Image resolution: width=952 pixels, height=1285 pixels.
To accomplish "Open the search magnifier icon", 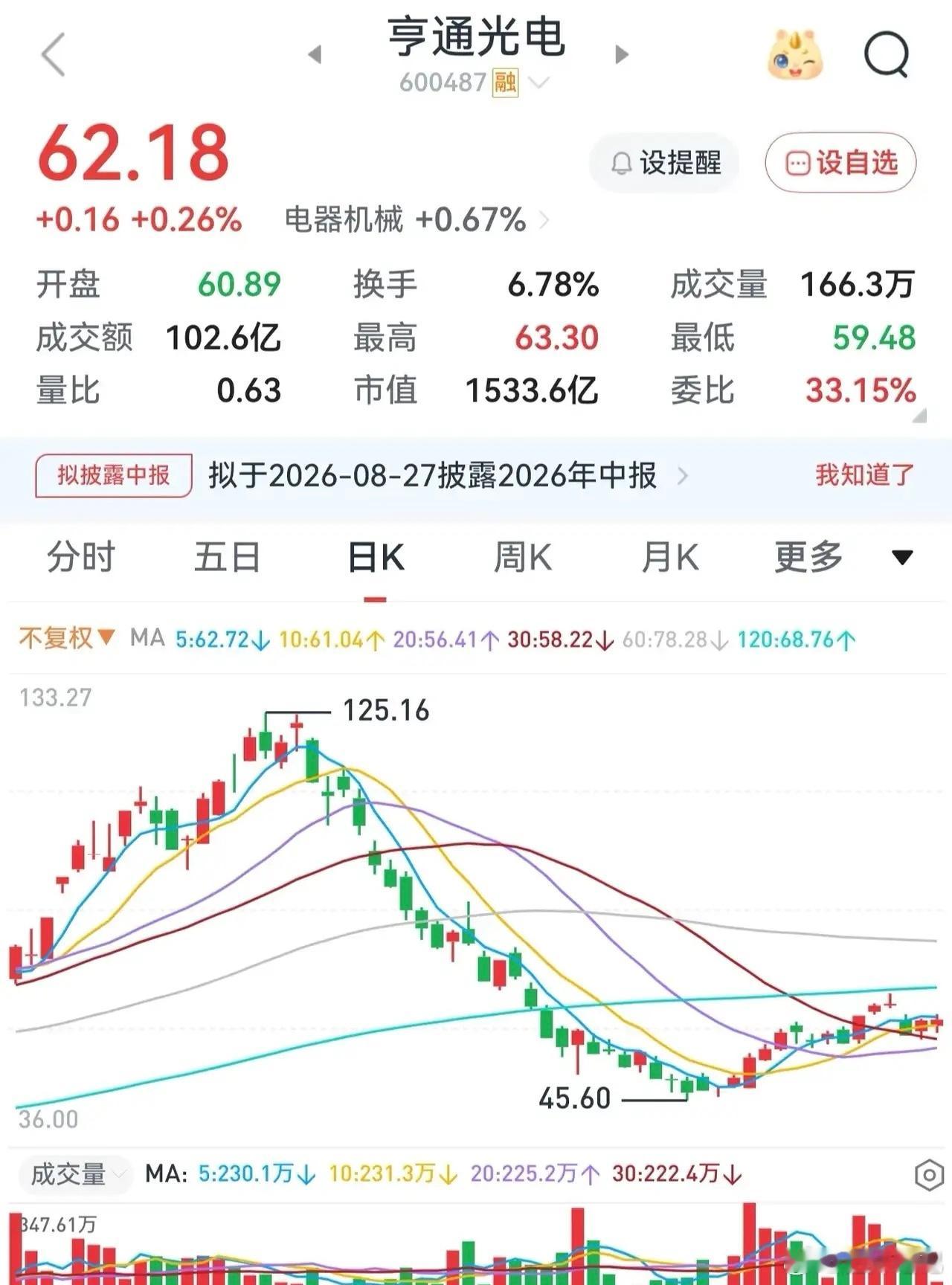I will tap(887, 54).
